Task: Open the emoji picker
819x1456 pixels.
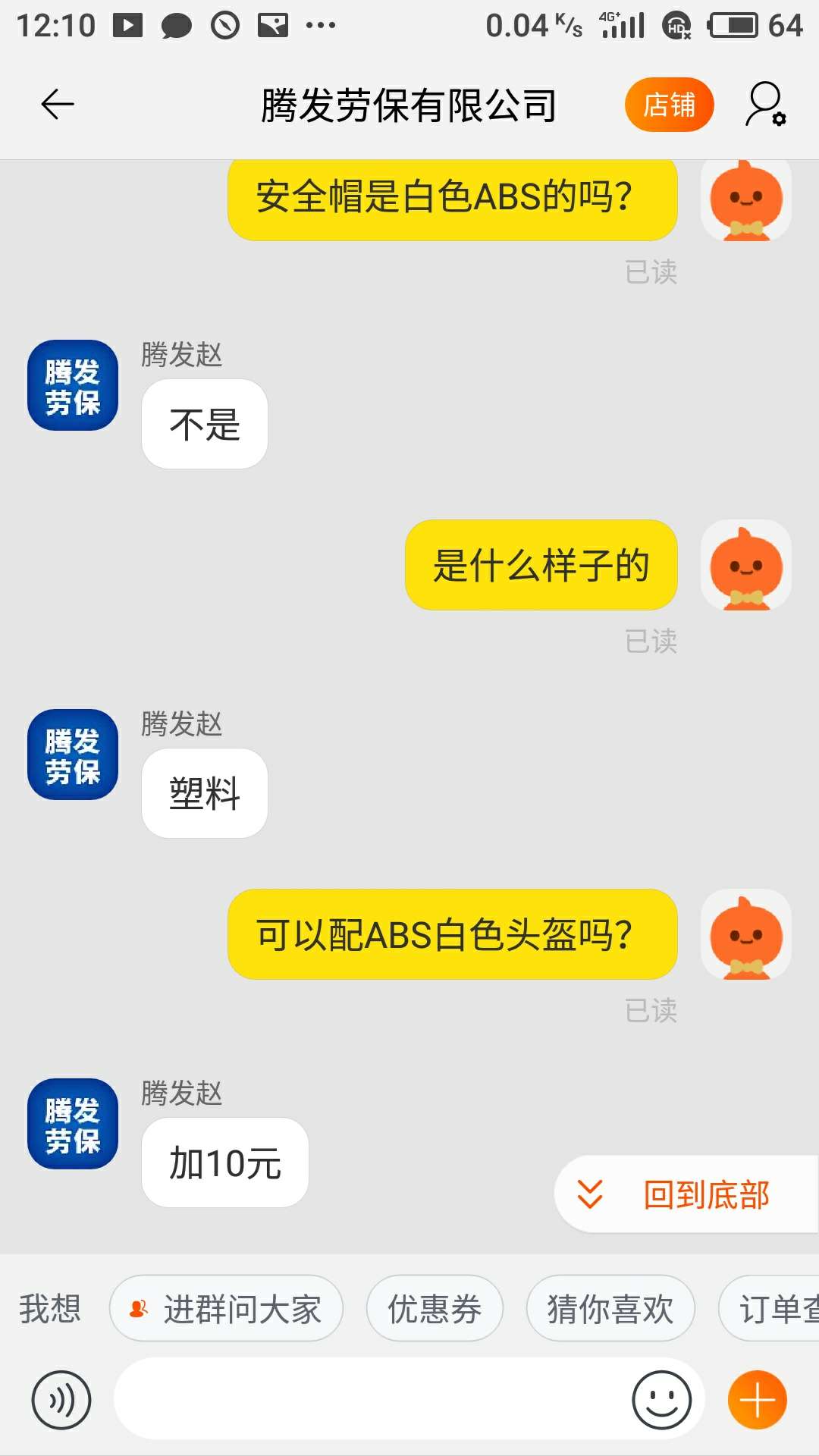Action: [661, 1400]
